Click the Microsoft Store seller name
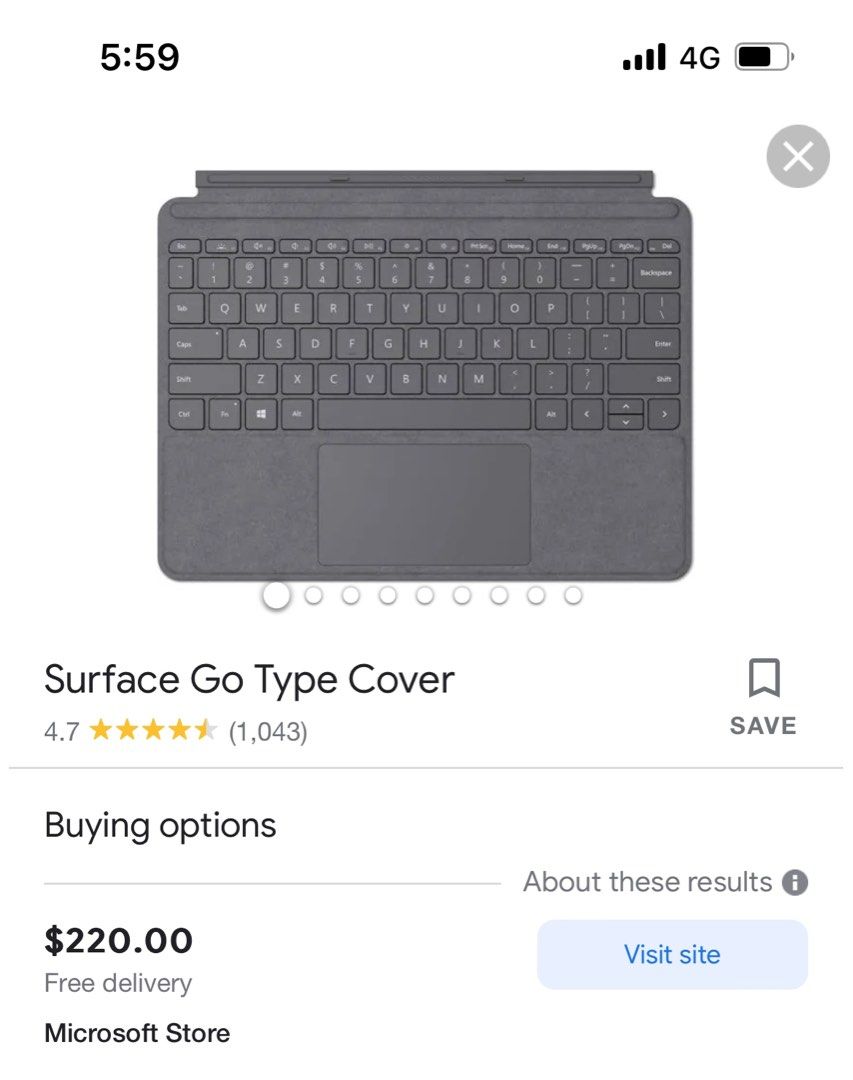 click(136, 1033)
